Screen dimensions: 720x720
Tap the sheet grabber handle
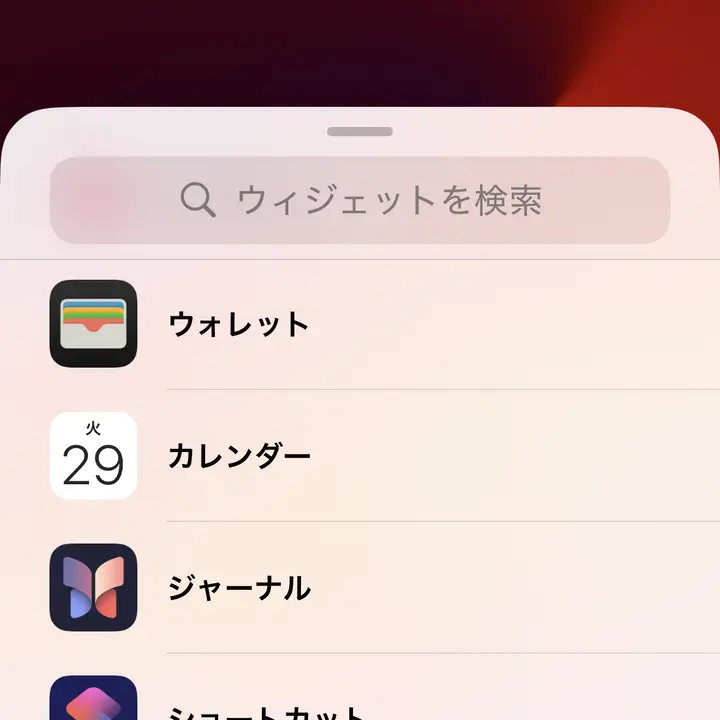[360, 131]
